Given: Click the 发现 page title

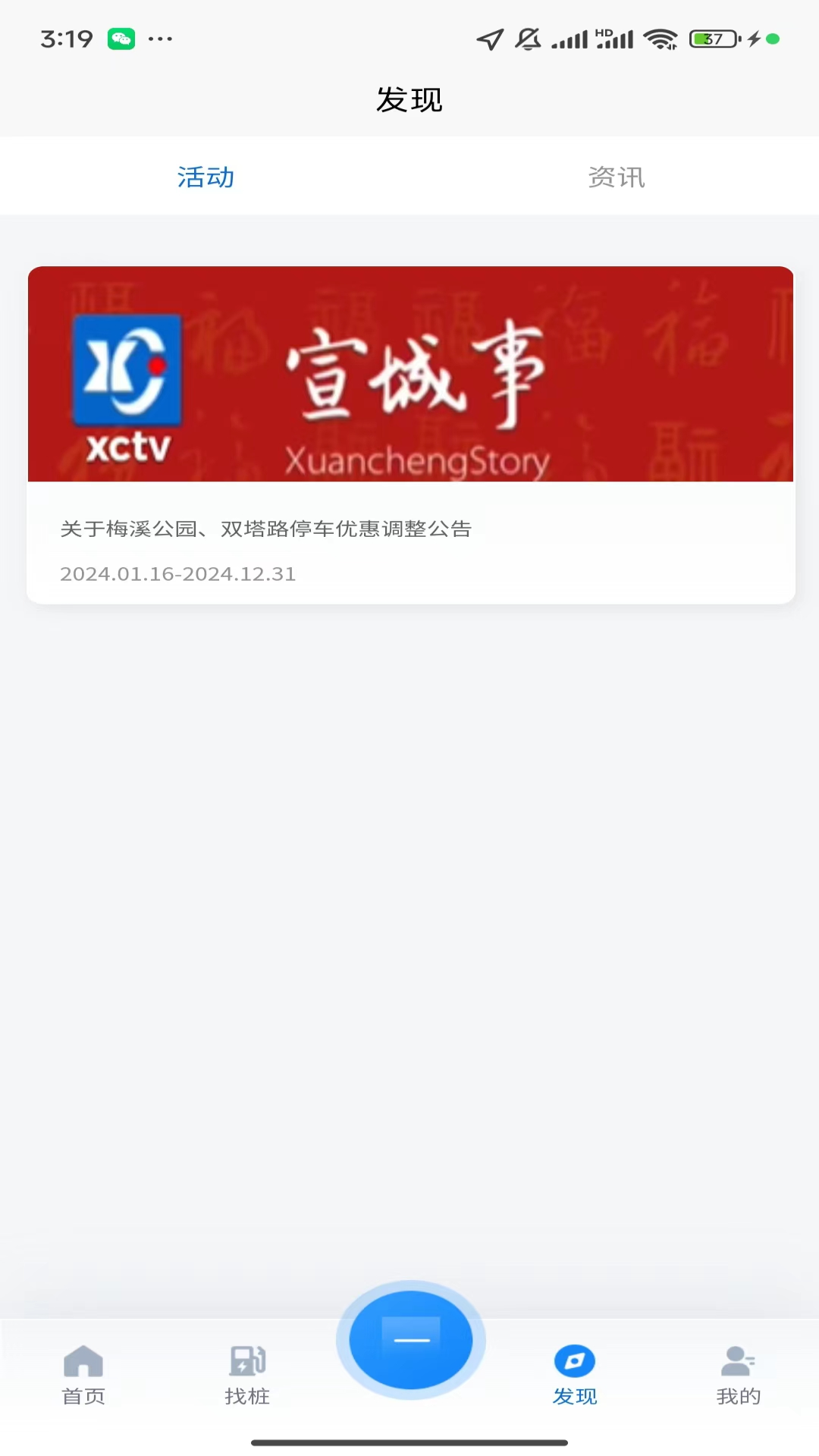Looking at the screenshot, I should (x=409, y=99).
